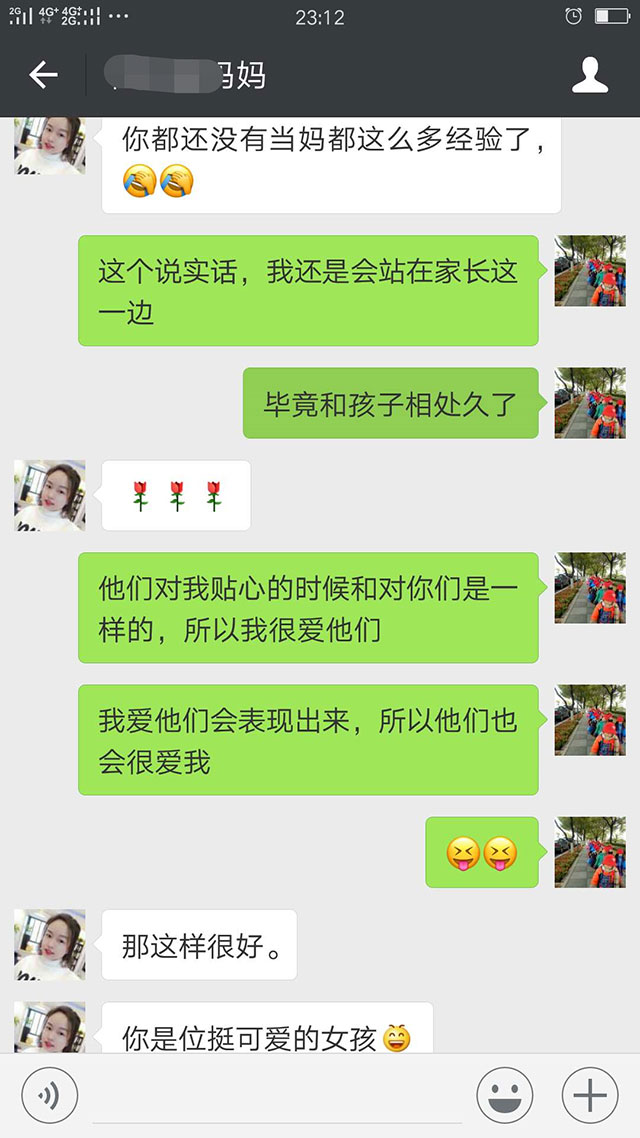Open my avatar beside 毕竟和孩子相处久了 message

[590, 403]
